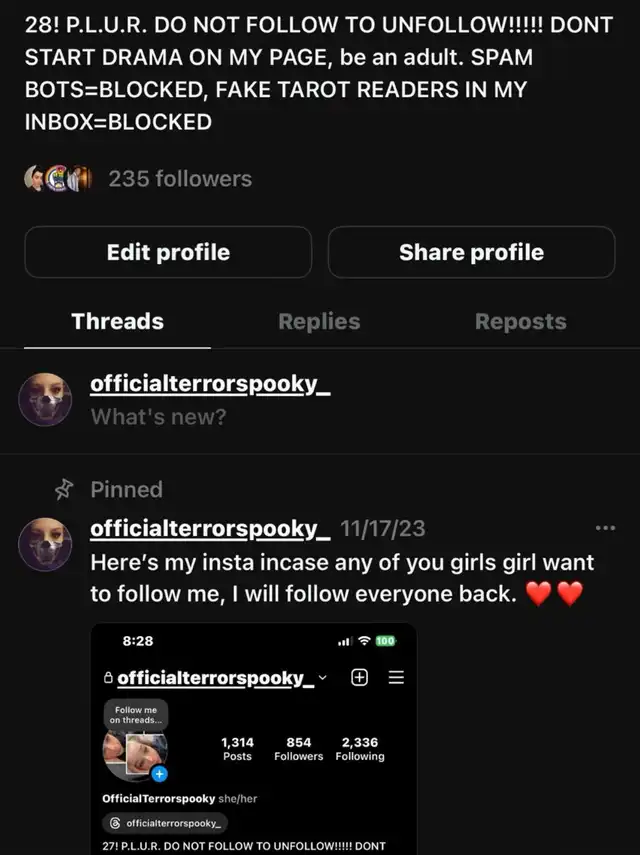640x855 pixels.
Task: Open the 235 followers list
Action: pos(180,179)
